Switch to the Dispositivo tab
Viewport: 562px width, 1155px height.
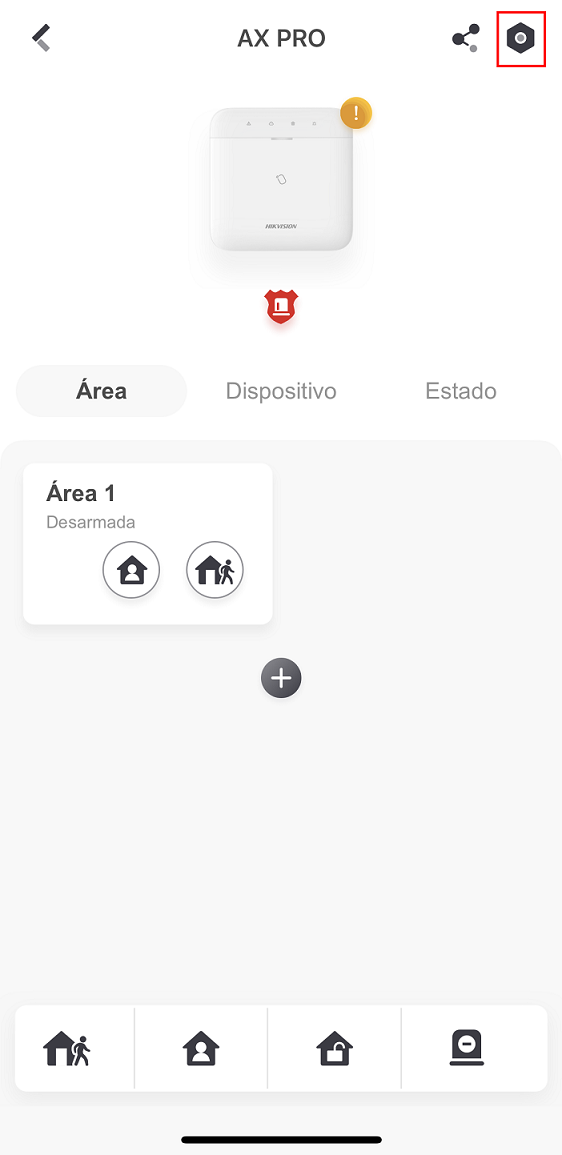point(281,390)
